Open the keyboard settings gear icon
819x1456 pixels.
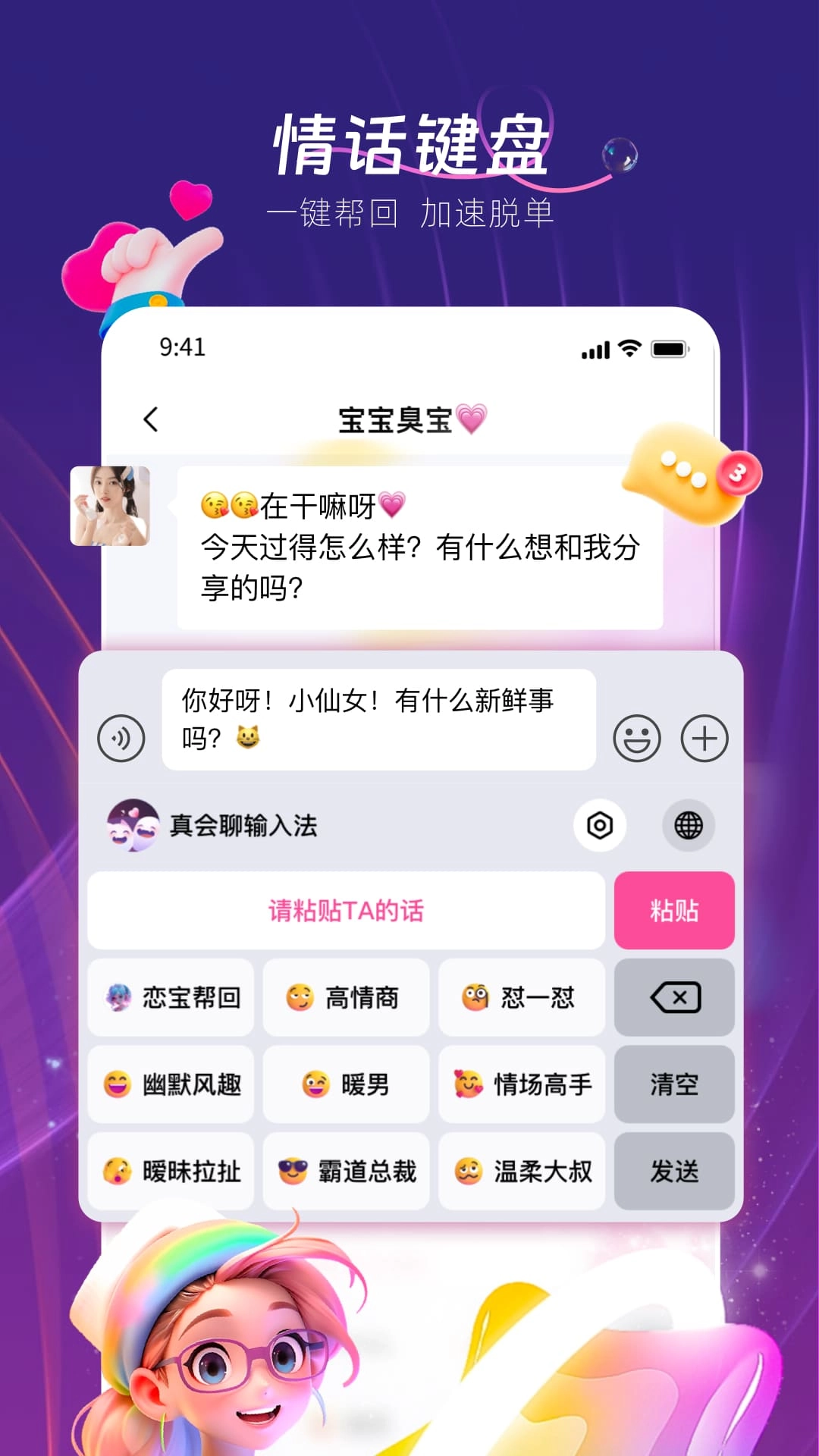(x=600, y=826)
